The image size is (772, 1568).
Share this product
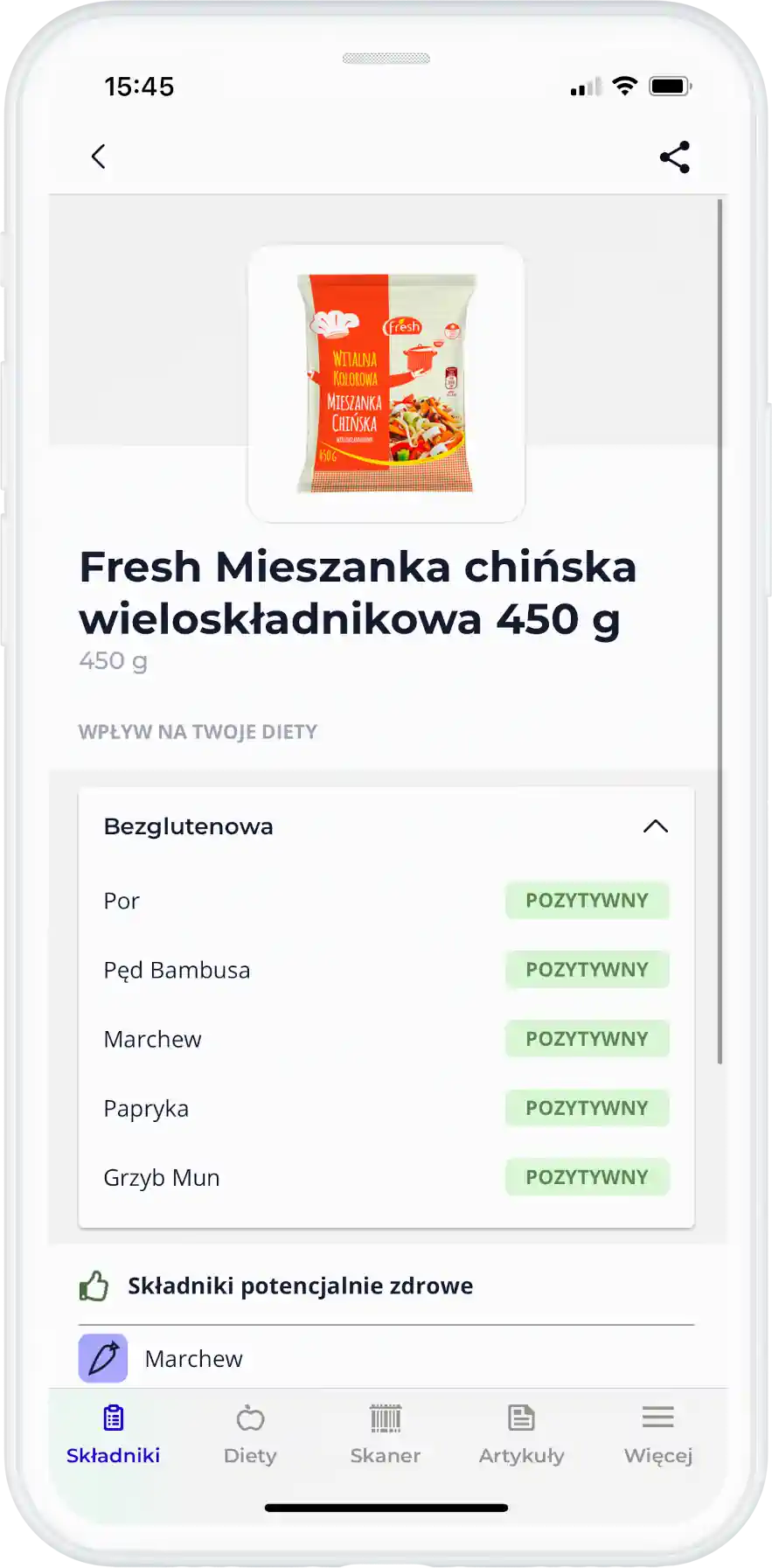pos(674,157)
